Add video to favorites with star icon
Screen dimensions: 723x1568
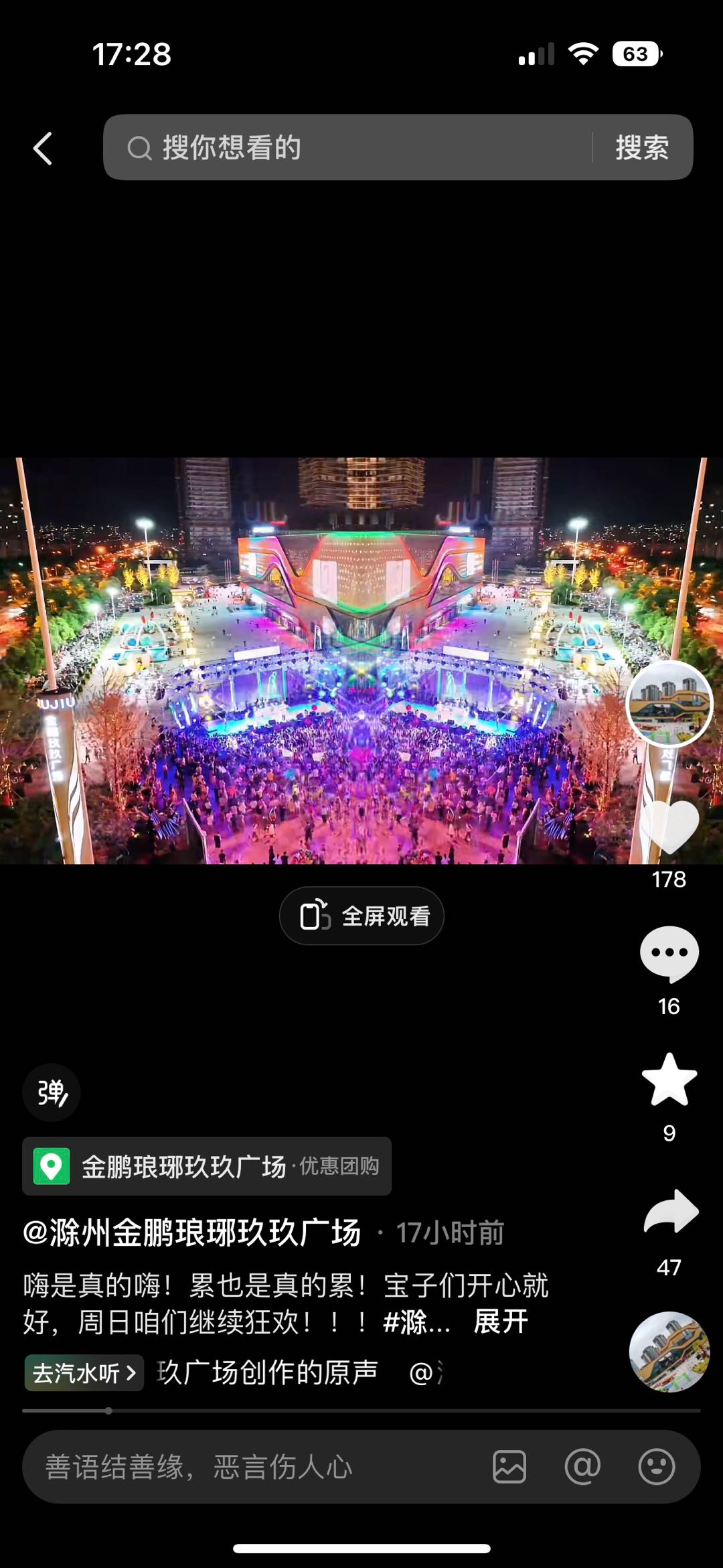[669, 1080]
